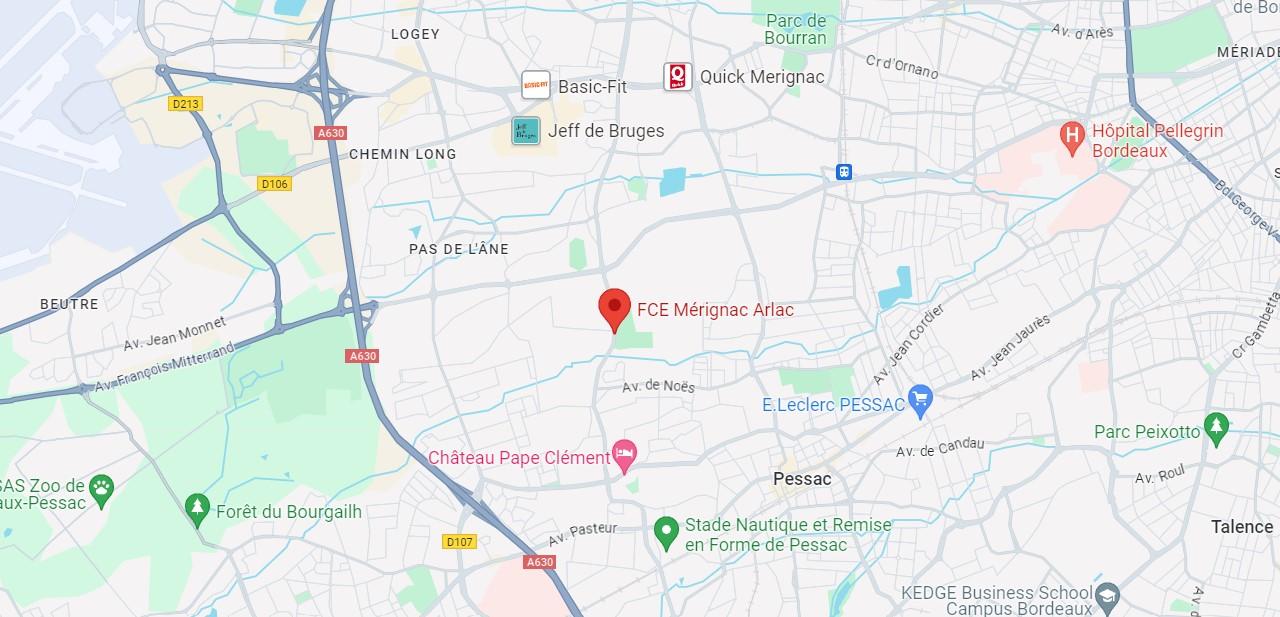Image resolution: width=1280 pixels, height=617 pixels.
Task: Select the Stade Nautique de Pessac marker
Action: click(x=666, y=532)
